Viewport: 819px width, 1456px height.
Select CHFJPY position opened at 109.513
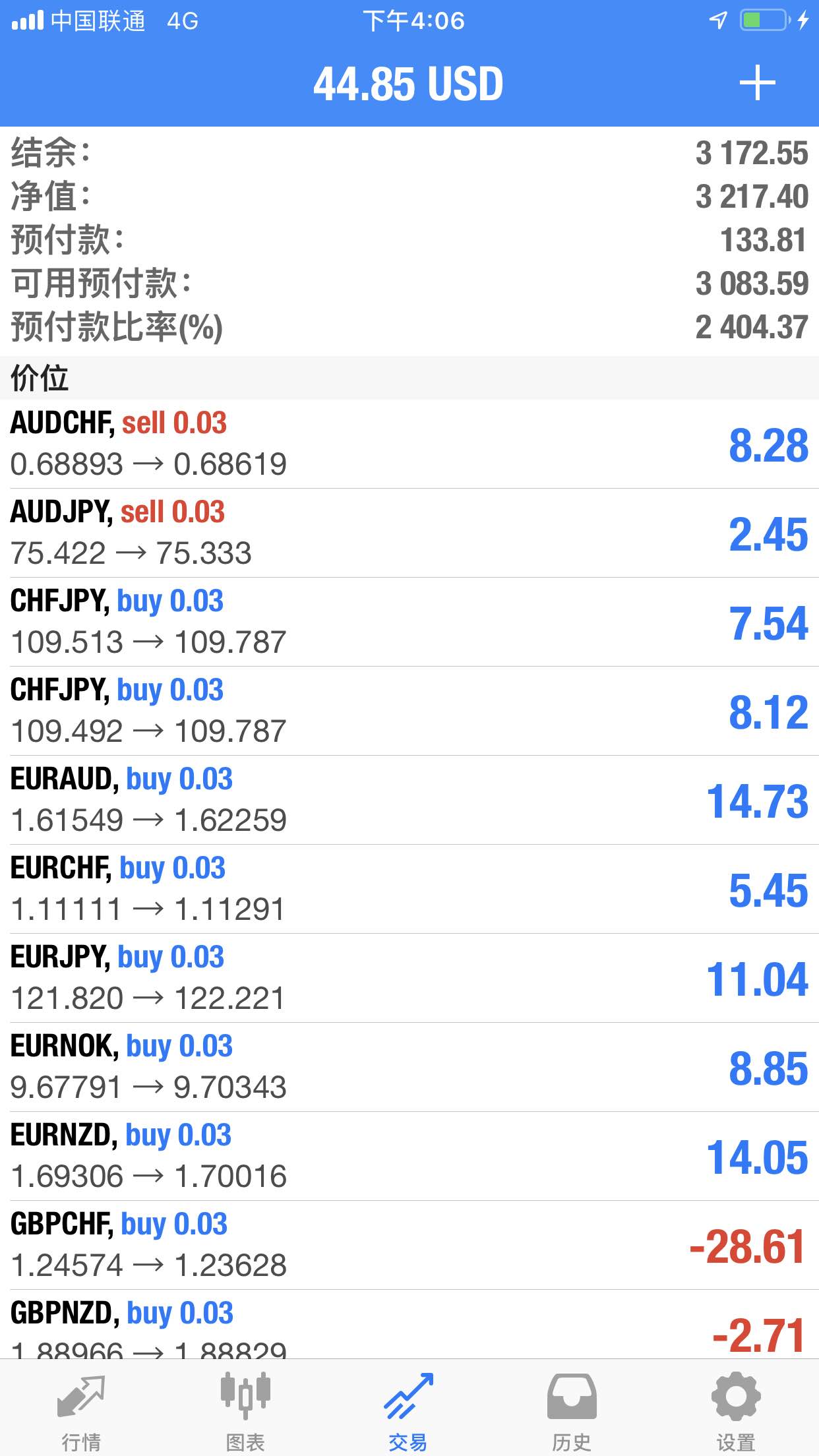click(409, 622)
